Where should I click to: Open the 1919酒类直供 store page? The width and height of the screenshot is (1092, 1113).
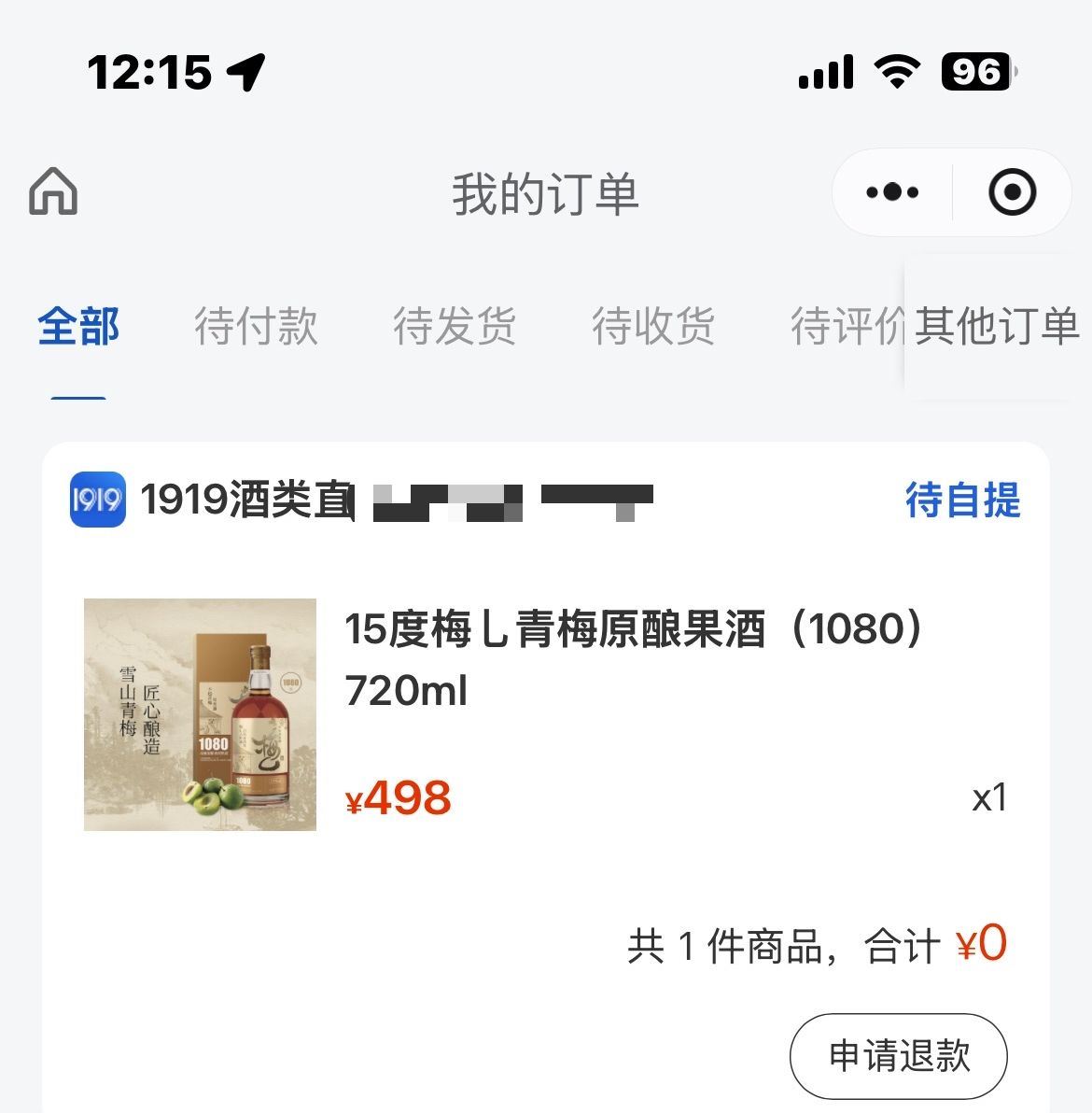click(x=246, y=500)
